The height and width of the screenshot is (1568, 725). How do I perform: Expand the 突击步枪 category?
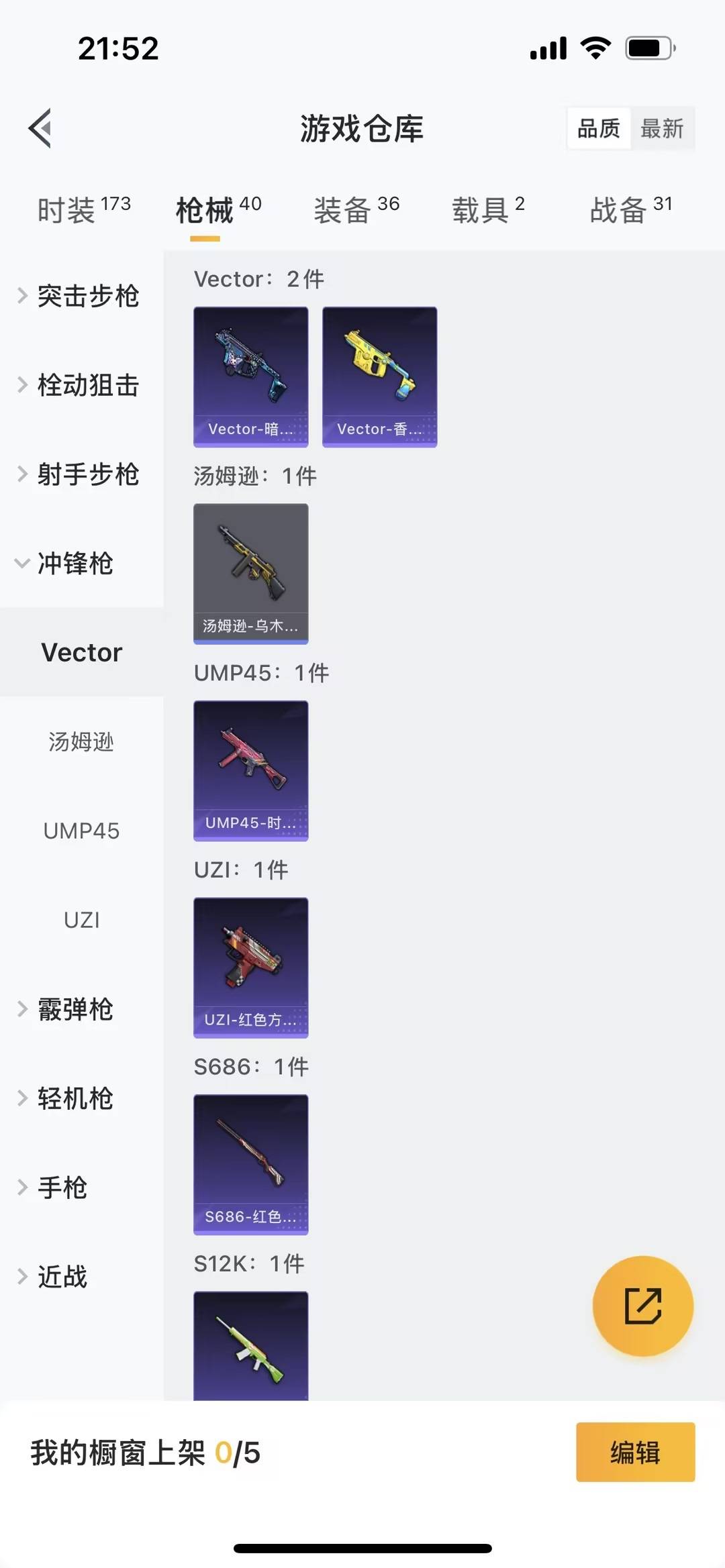point(88,297)
